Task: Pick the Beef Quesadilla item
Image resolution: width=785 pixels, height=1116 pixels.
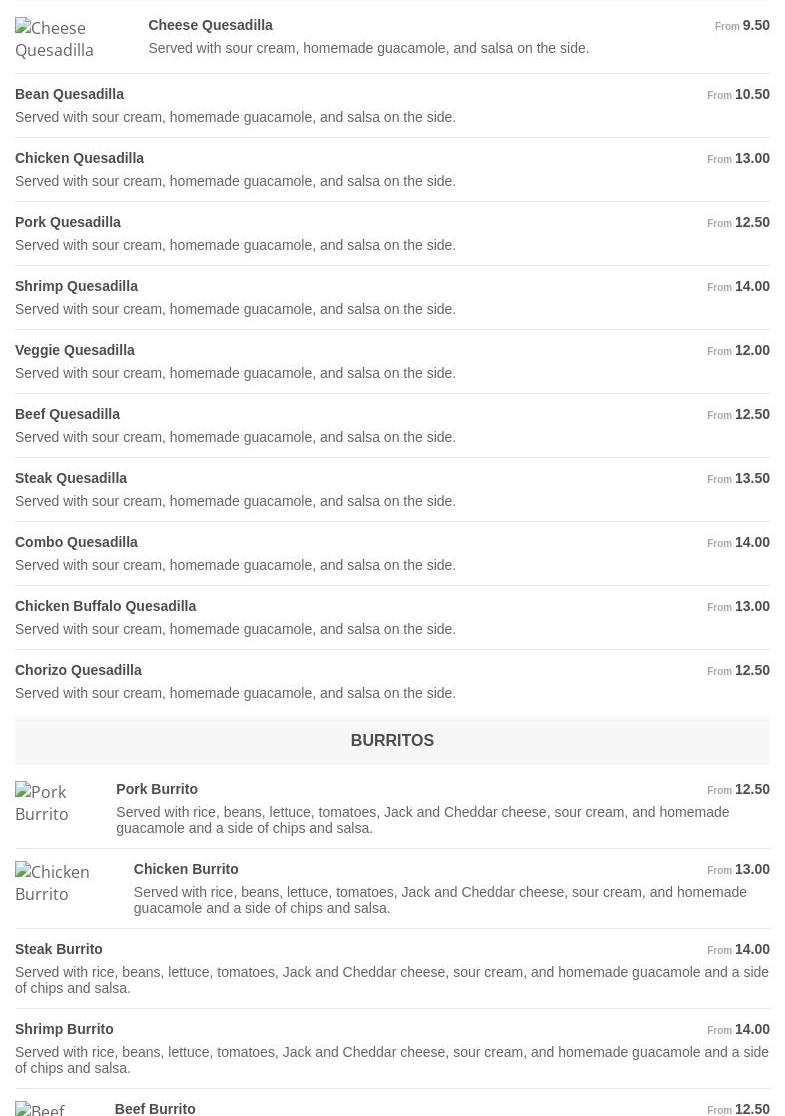Action: (67, 414)
